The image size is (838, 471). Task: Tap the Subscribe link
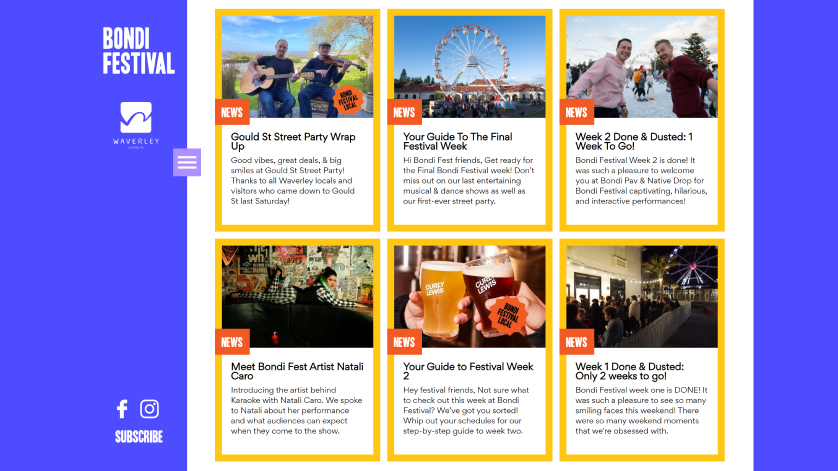[x=139, y=436]
